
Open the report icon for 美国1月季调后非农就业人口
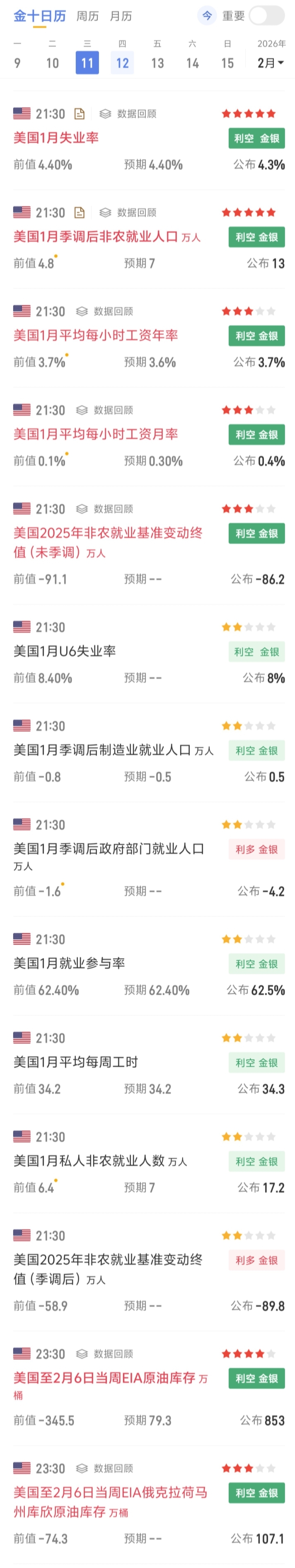point(79,213)
